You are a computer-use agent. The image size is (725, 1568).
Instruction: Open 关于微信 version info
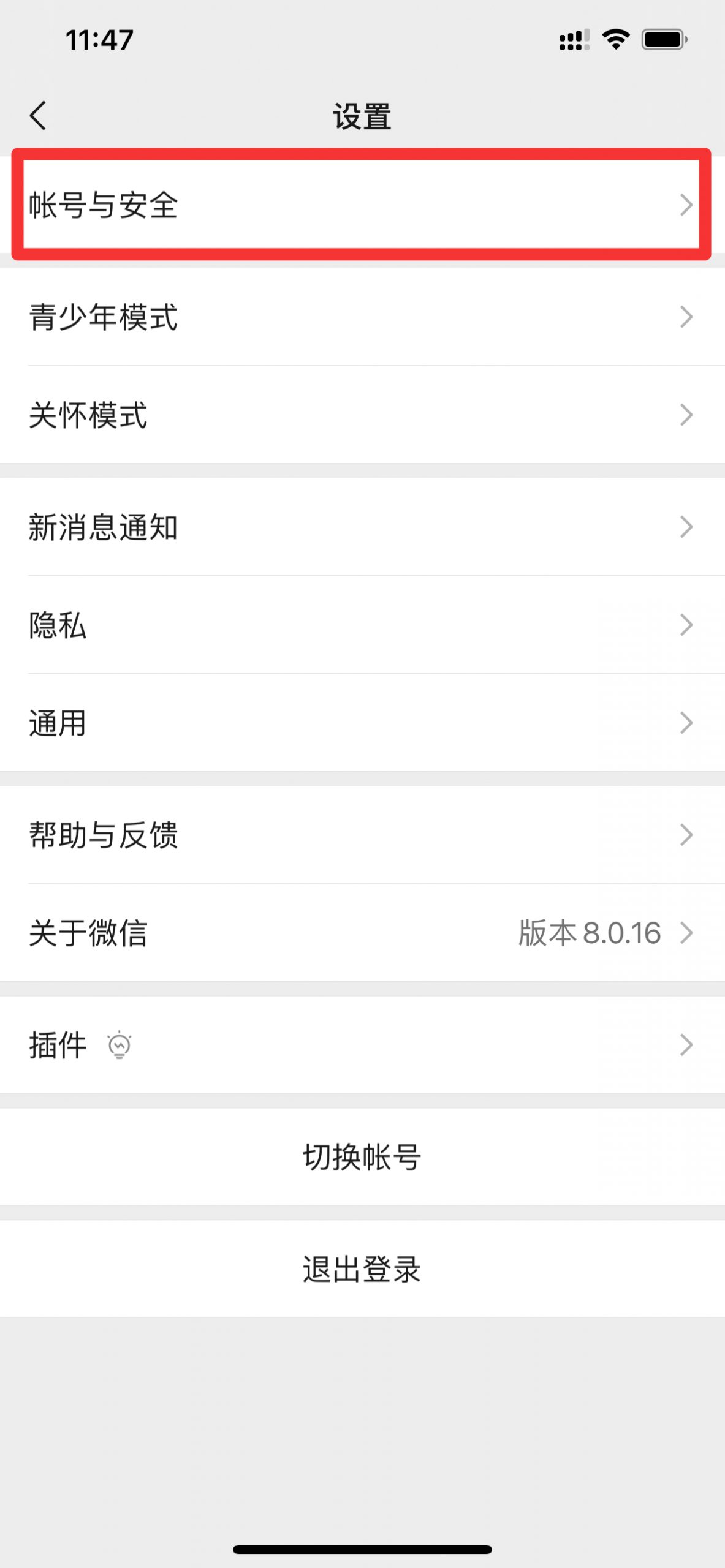click(x=362, y=933)
